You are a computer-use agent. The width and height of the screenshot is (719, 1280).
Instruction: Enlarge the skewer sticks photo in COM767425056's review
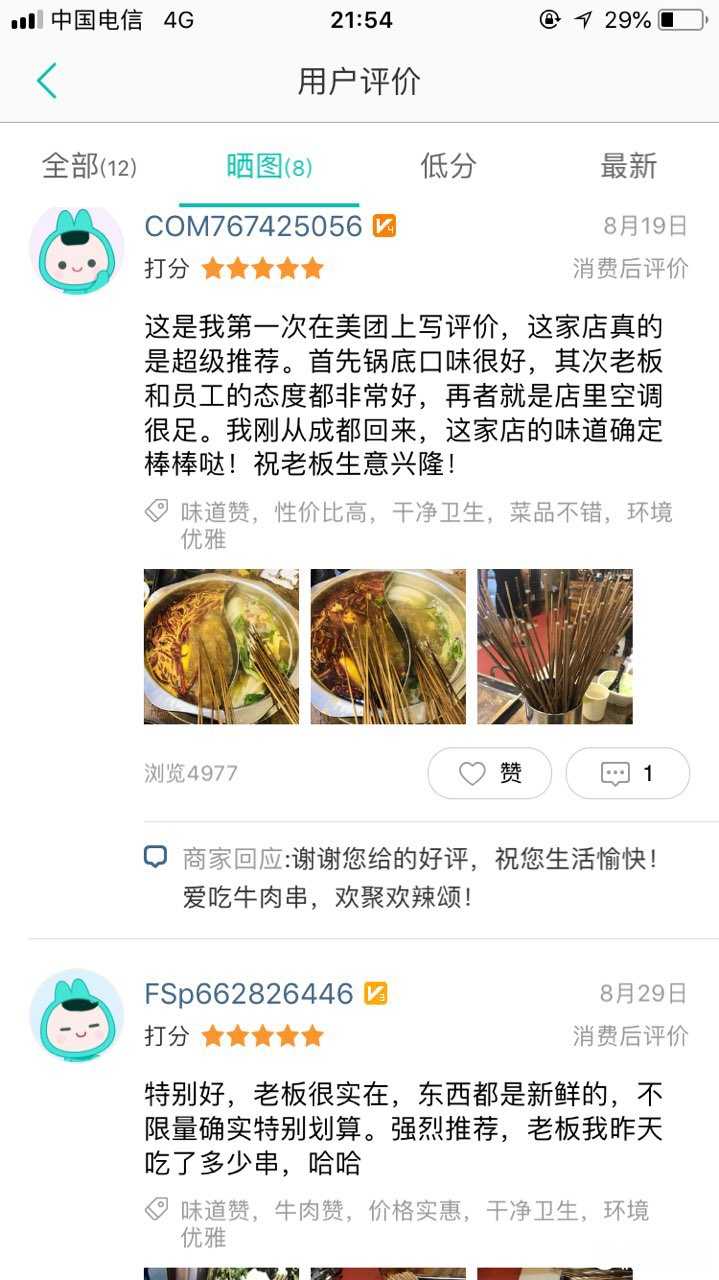coord(555,646)
